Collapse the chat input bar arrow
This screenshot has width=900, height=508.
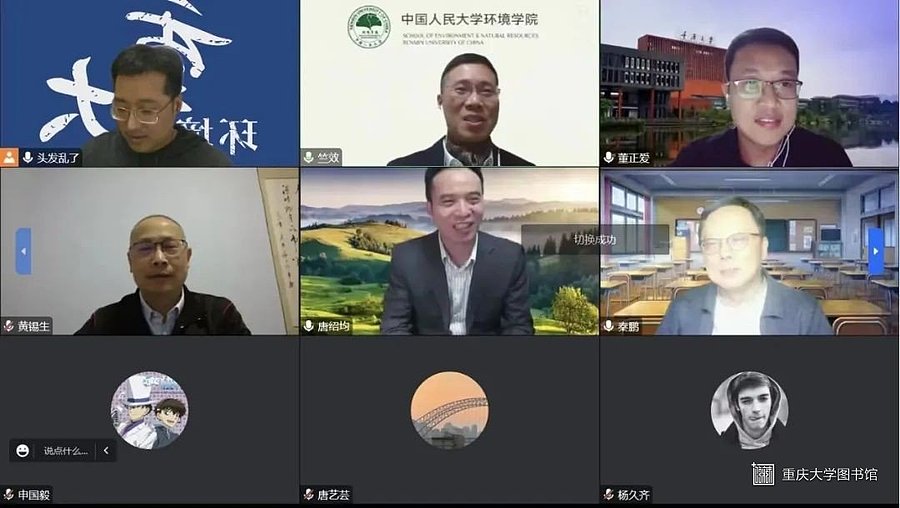107,451
